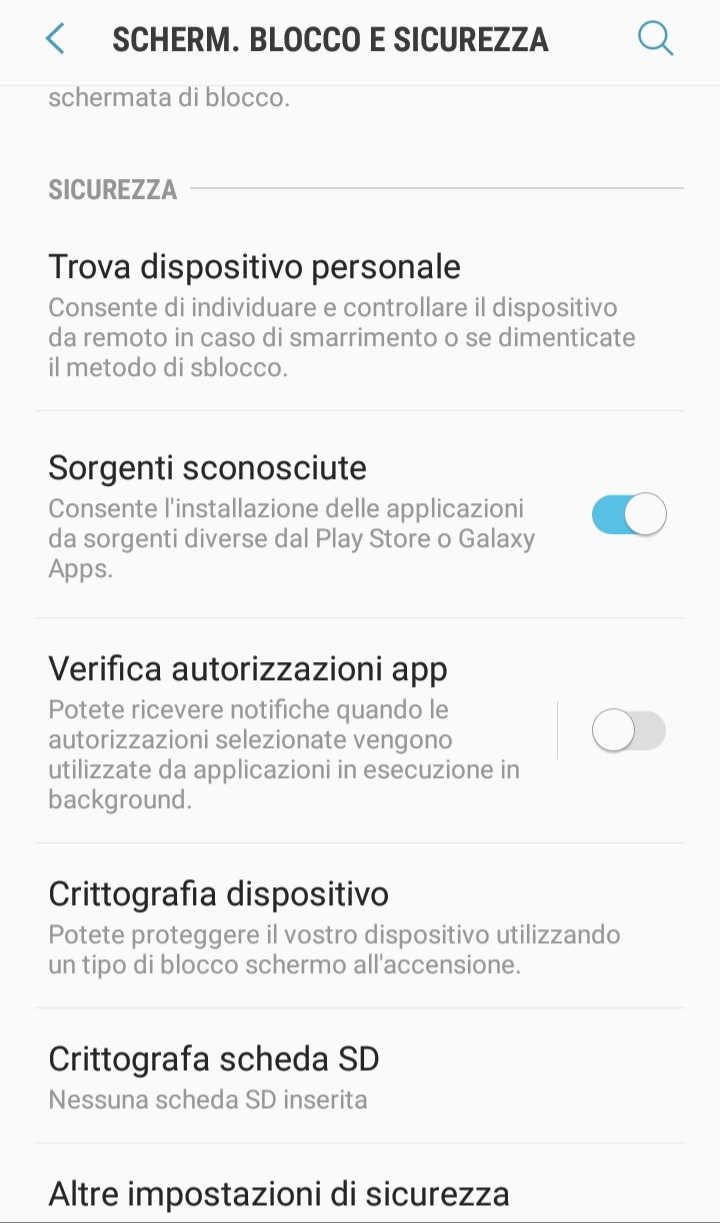This screenshot has width=720, height=1223.
Task: Open Verifica autorizzazioni app details
Action: tap(296, 731)
